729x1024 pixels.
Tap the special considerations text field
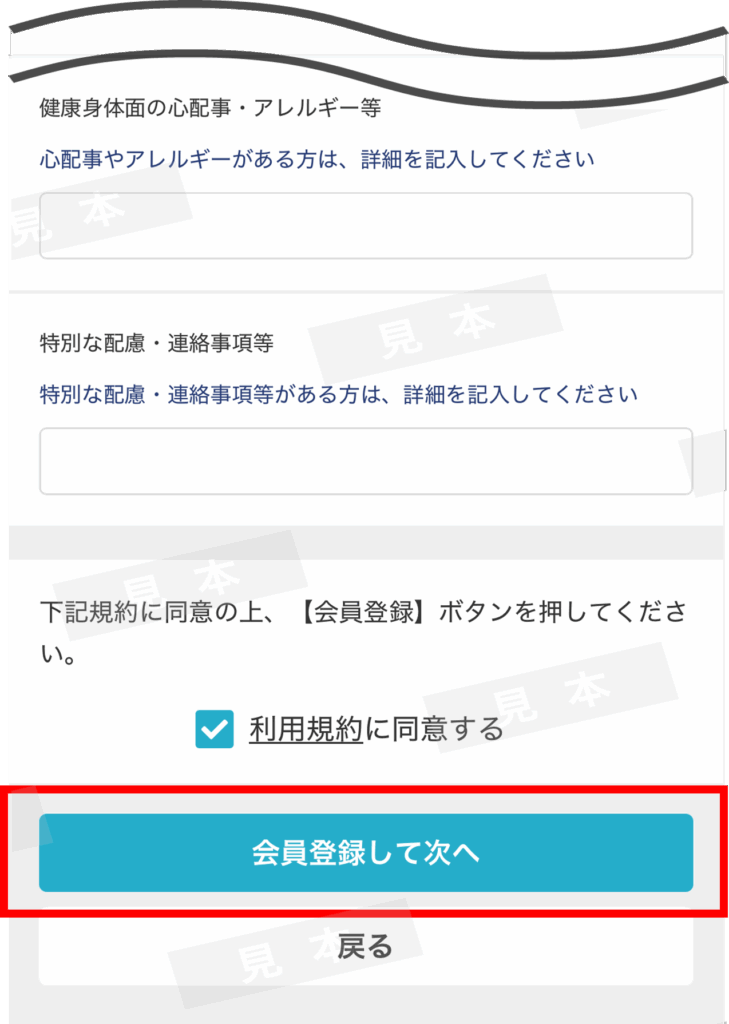pos(365,461)
